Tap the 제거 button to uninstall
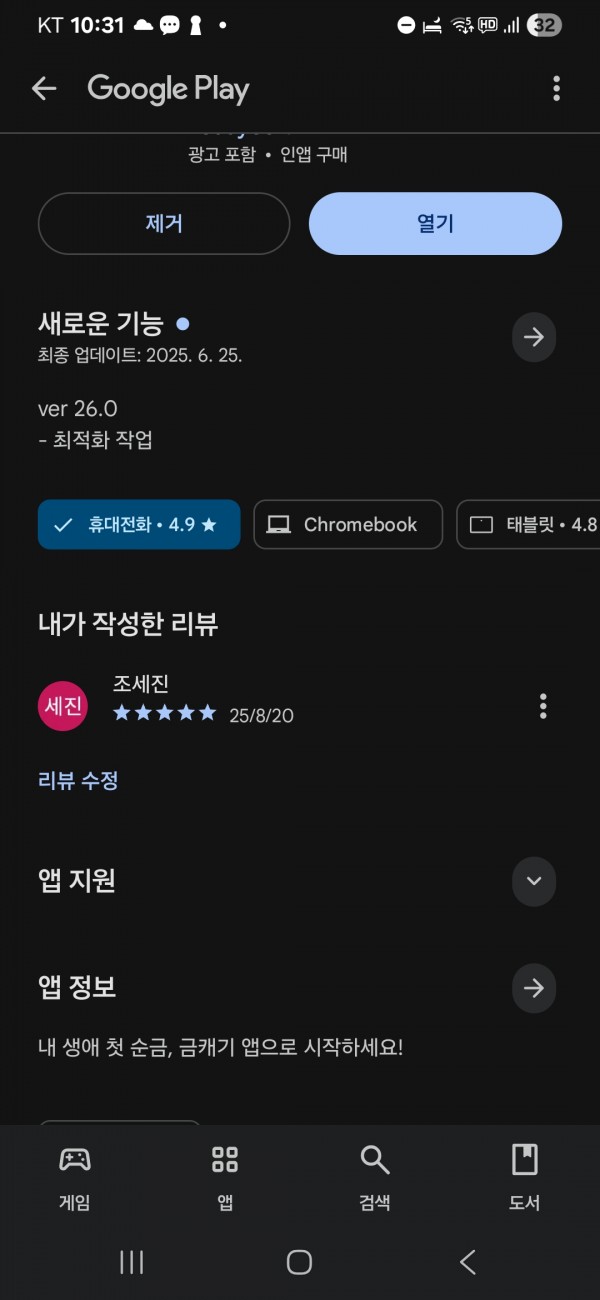The image size is (600, 1300). [x=164, y=224]
